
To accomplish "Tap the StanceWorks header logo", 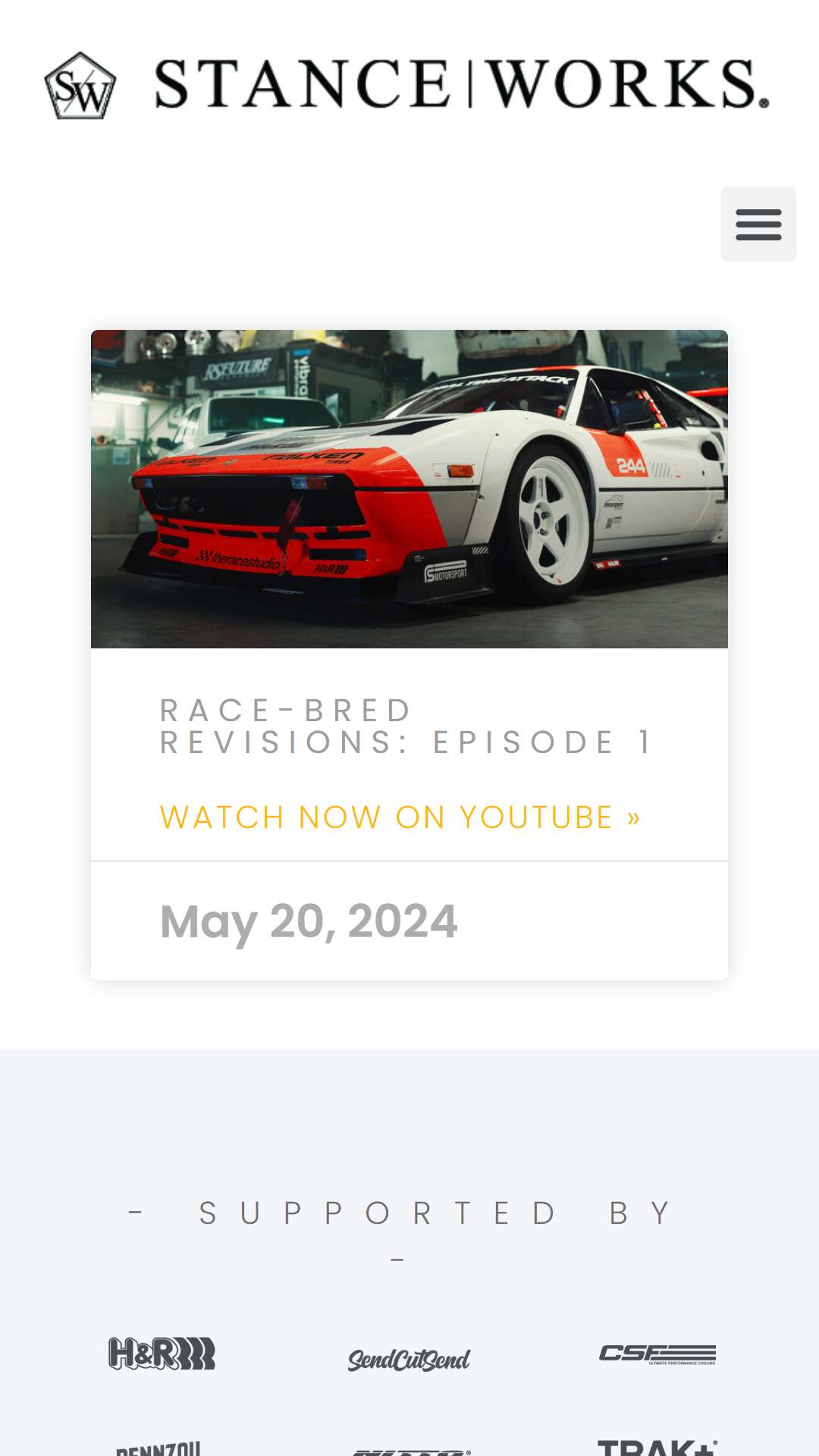I will click(x=407, y=85).
